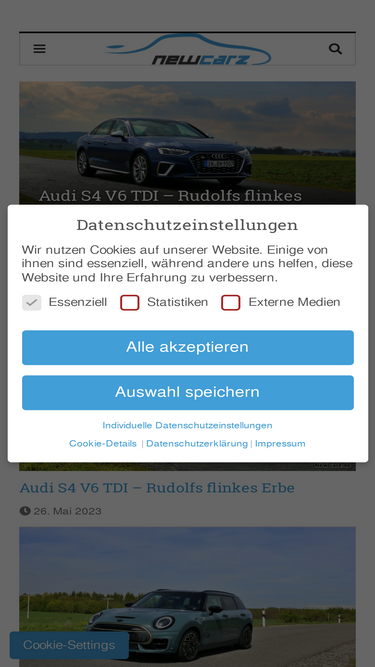Screen dimensions: 375x667
Task: Enable the Statistiken checkbox
Action: pos(130,302)
